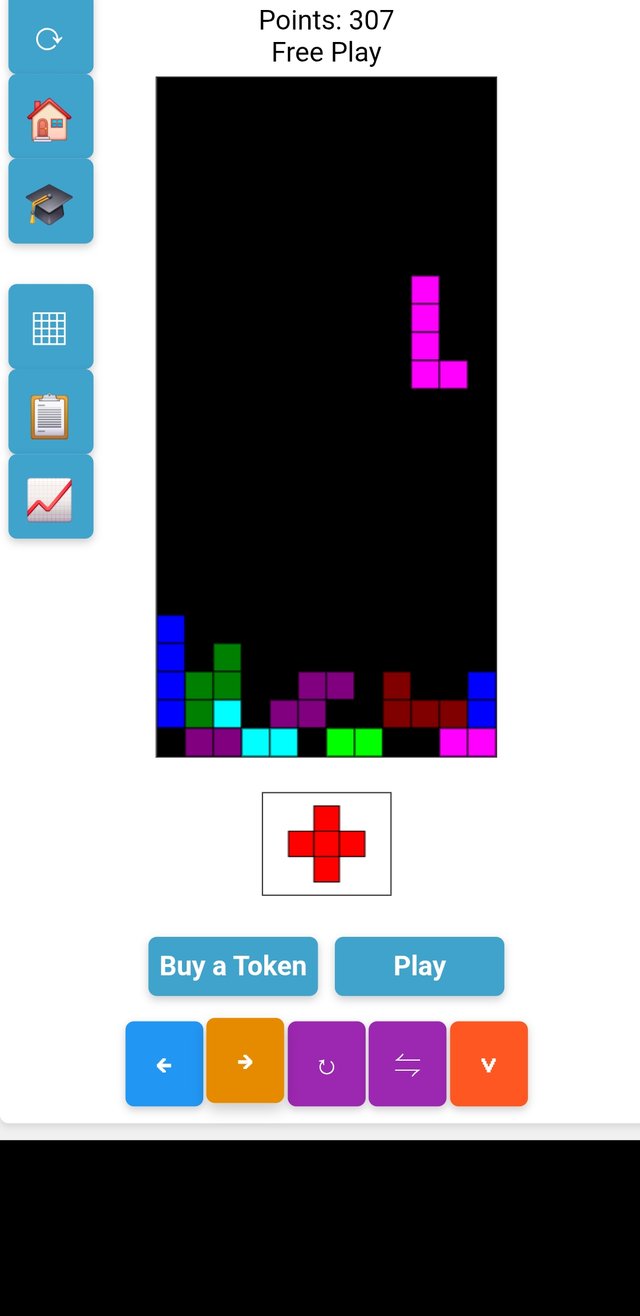Open the graduation cap tutorial button
Image resolution: width=640 pixels, height=1316 pixels.
50,202
